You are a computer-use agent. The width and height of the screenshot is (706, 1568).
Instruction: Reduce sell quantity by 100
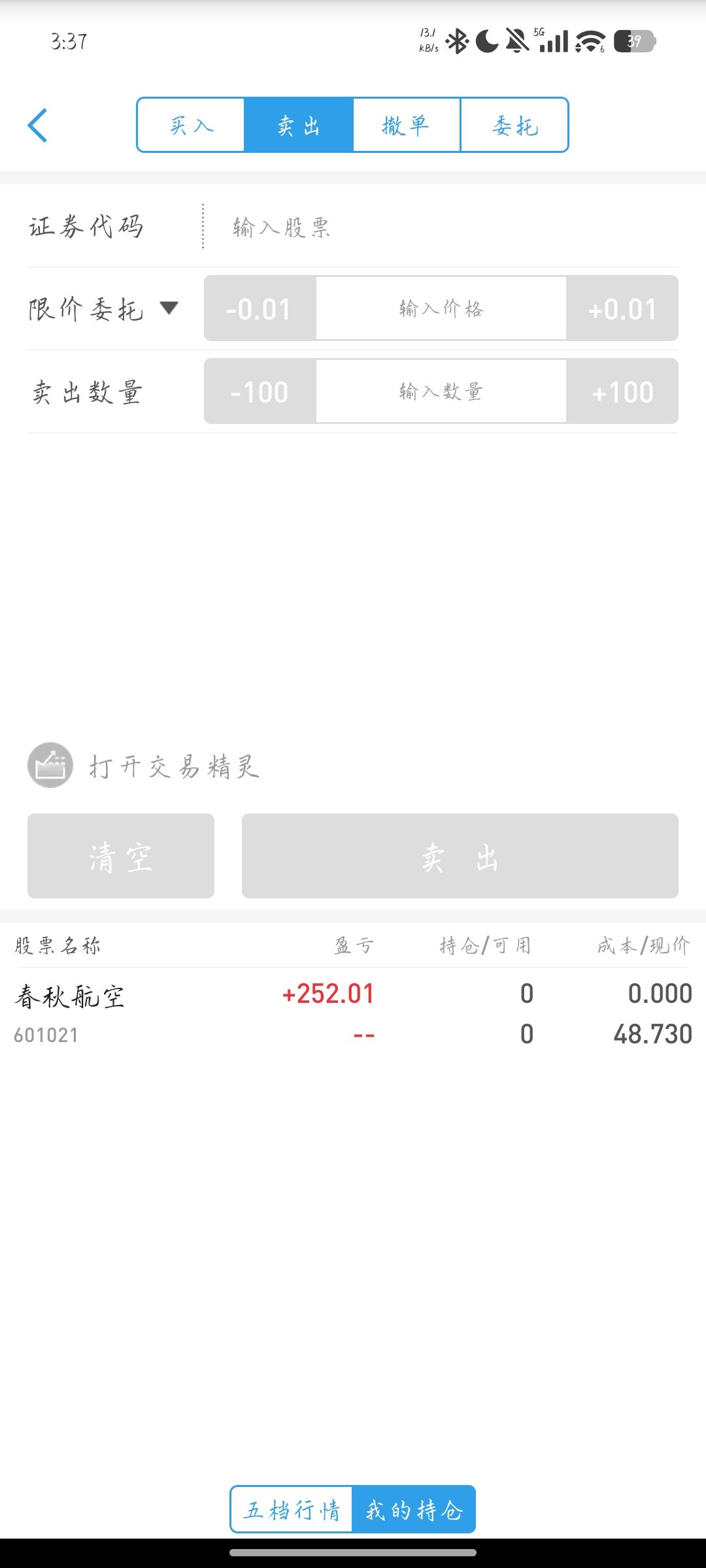pyautogui.click(x=260, y=391)
